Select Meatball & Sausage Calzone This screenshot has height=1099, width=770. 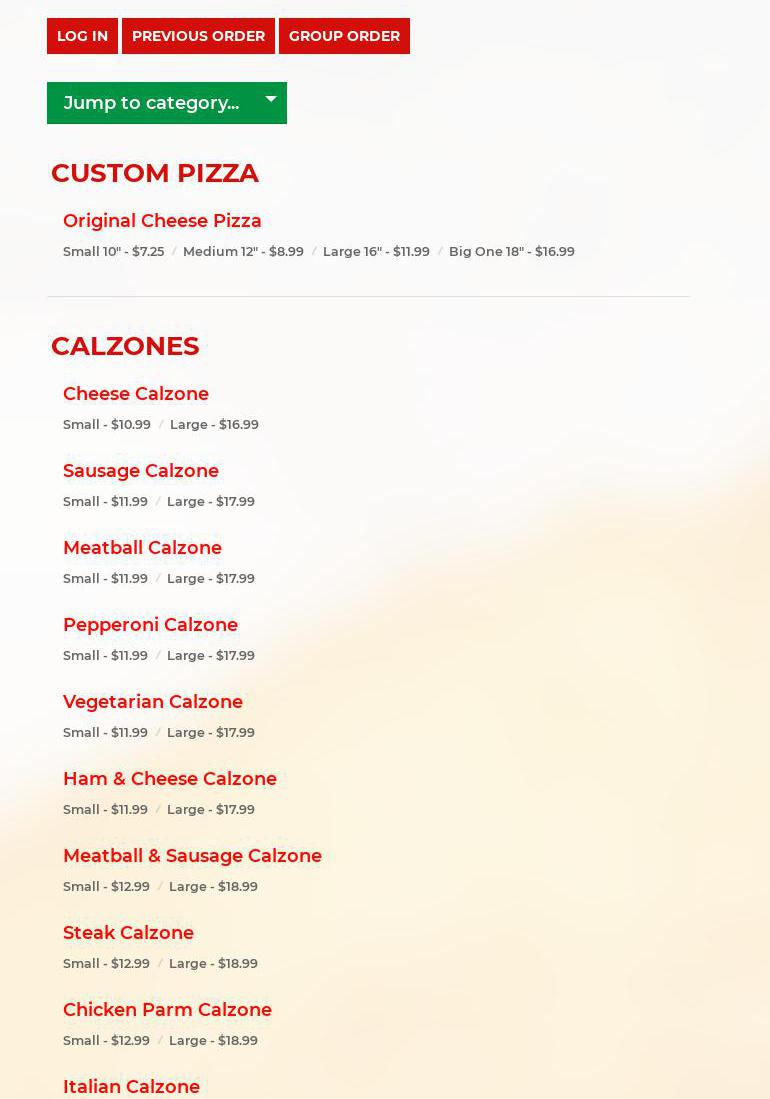(x=192, y=856)
